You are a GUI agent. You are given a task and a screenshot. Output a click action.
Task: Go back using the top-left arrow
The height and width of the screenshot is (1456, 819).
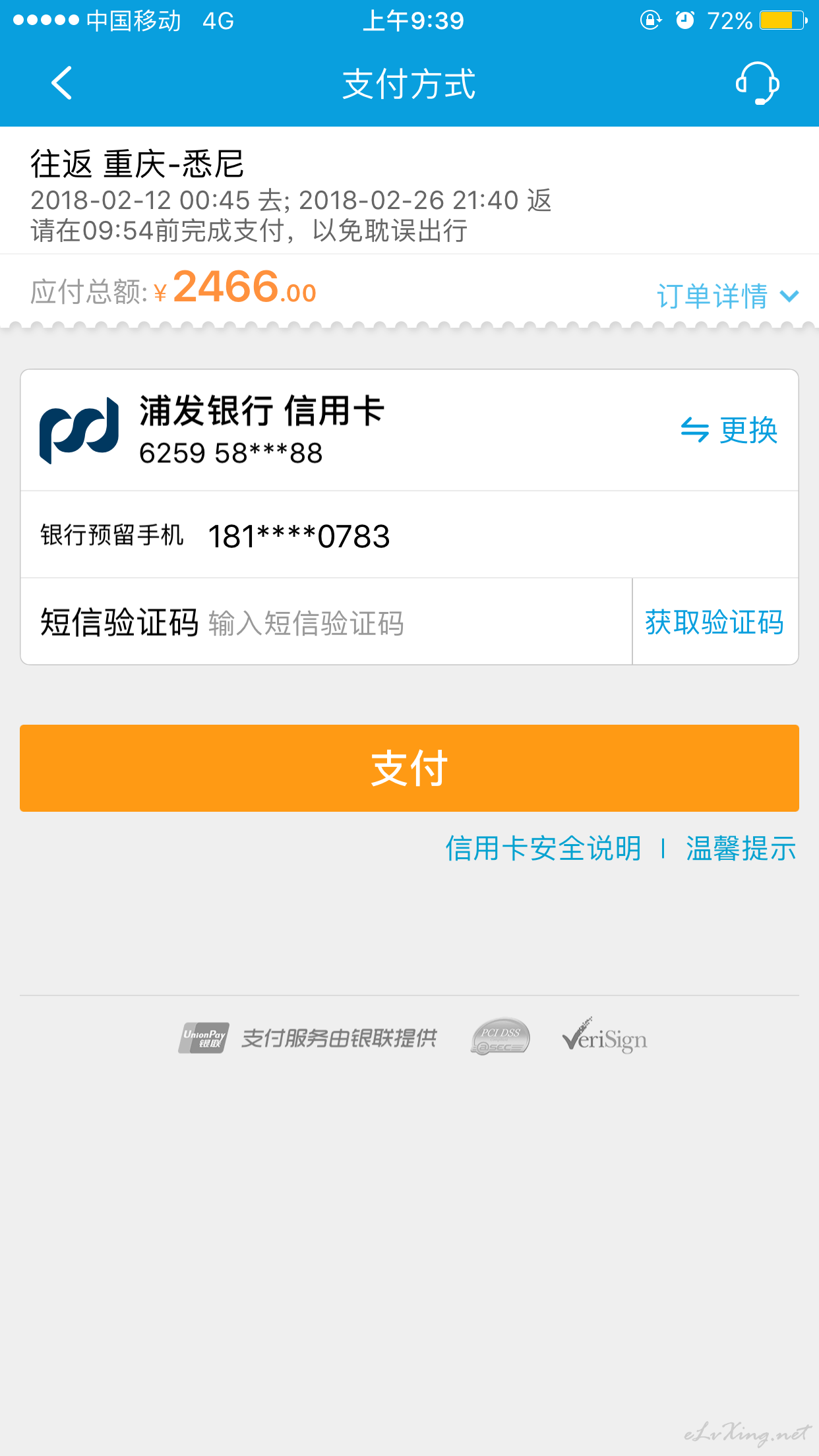coord(61,84)
